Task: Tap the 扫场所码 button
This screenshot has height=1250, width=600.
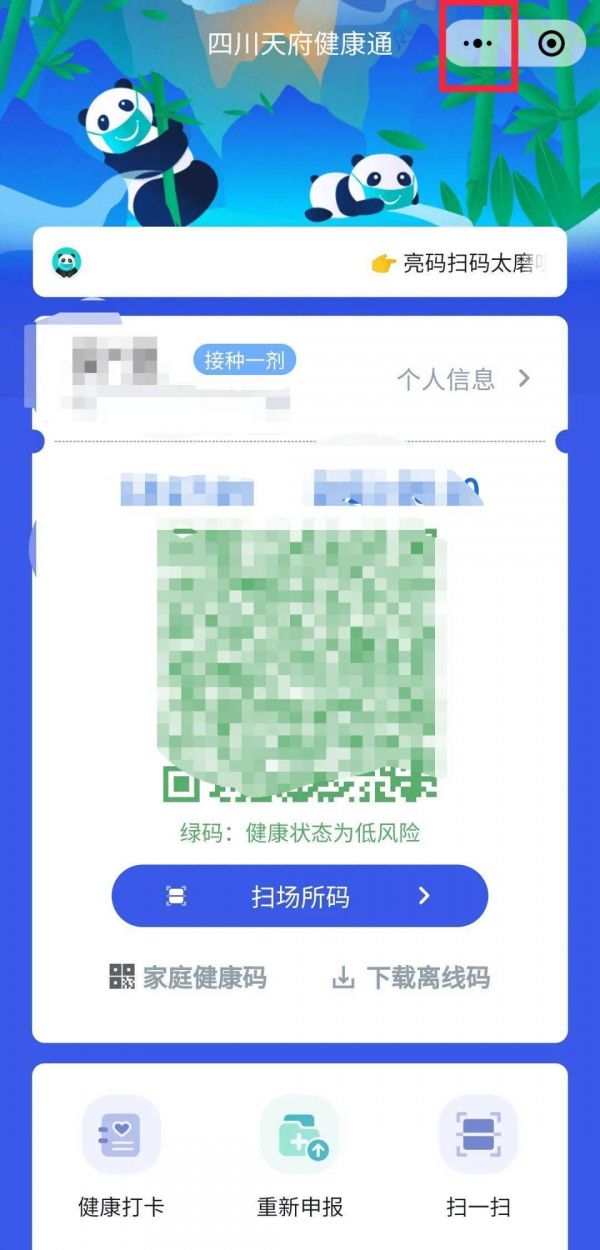Action: (300, 896)
